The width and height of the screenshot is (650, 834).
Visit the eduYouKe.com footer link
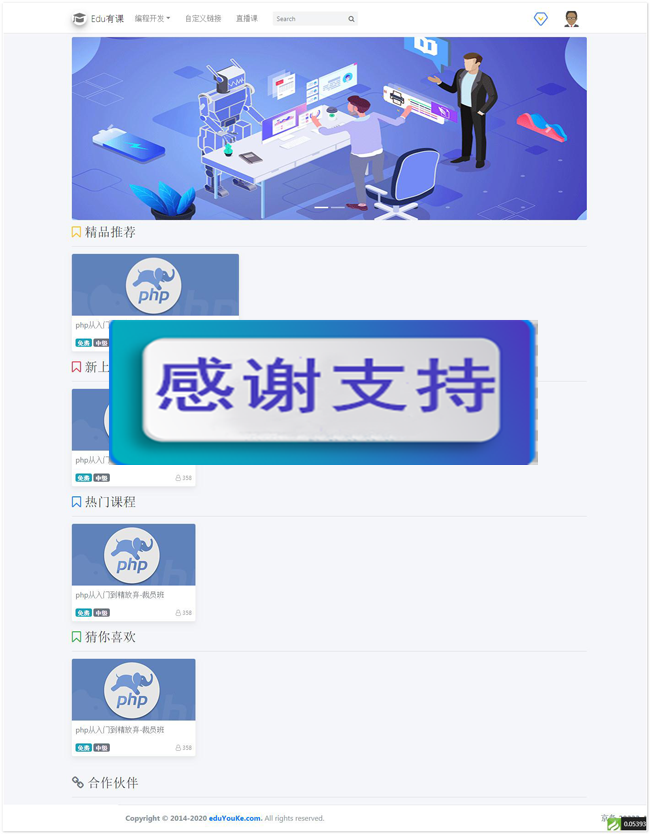(x=235, y=818)
